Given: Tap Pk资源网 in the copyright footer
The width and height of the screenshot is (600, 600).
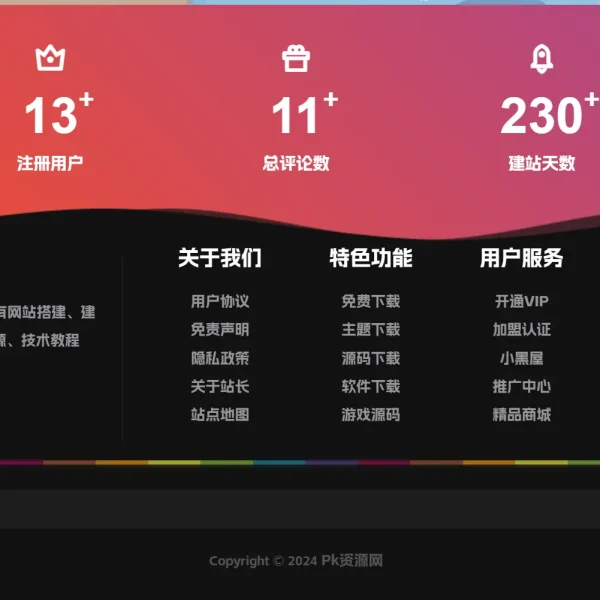Looking at the screenshot, I should tap(352, 561).
